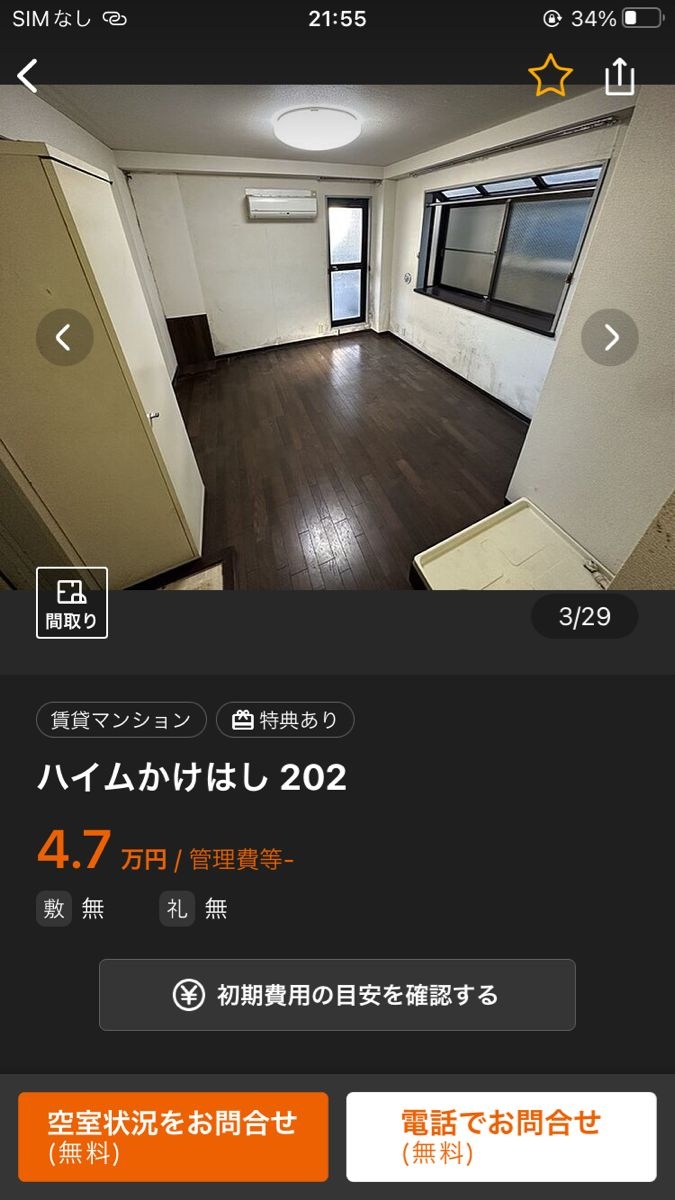
Task: Open the 間取り floor plan view
Action: point(72,602)
